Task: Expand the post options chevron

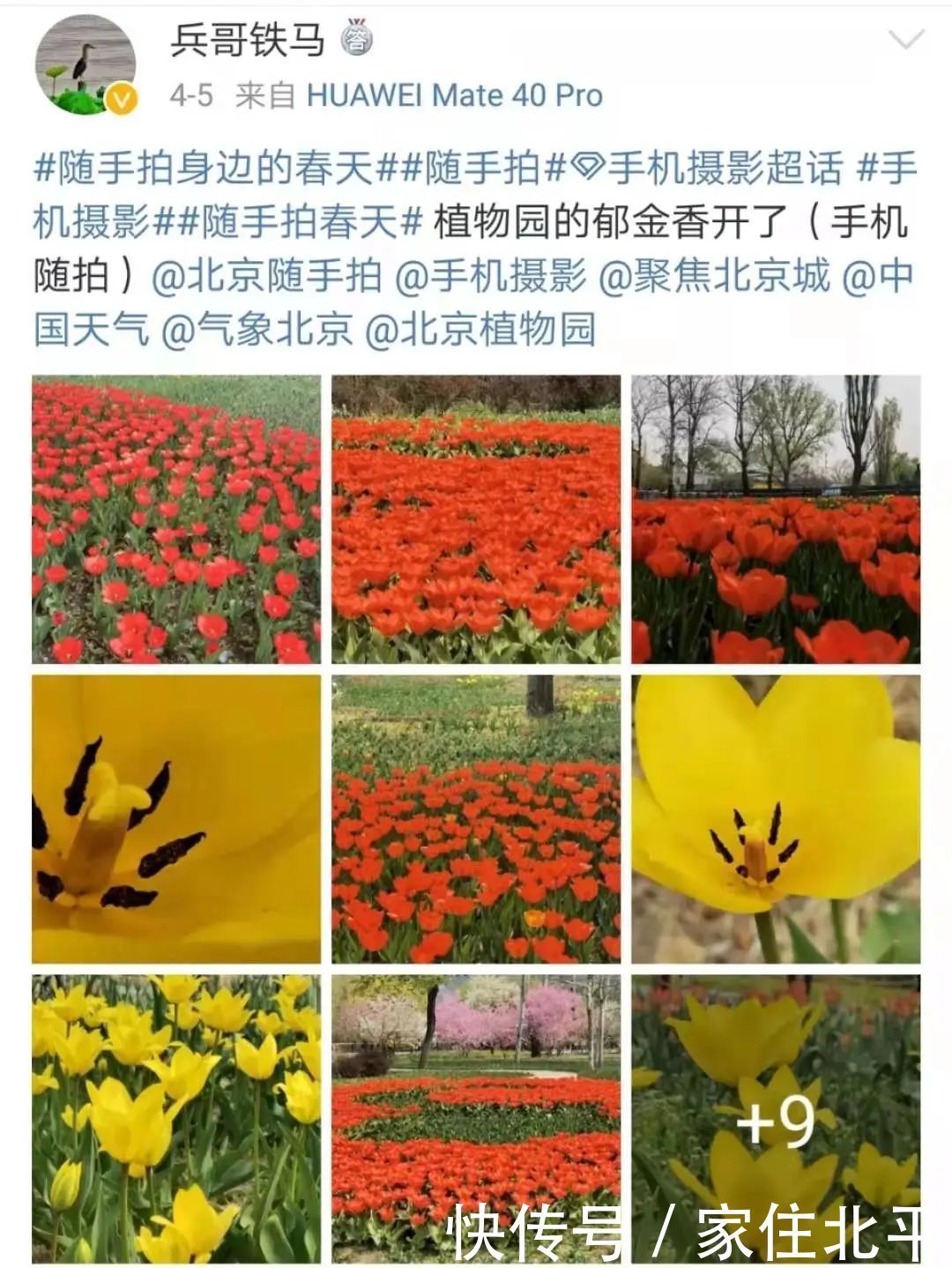Action: coord(908,40)
